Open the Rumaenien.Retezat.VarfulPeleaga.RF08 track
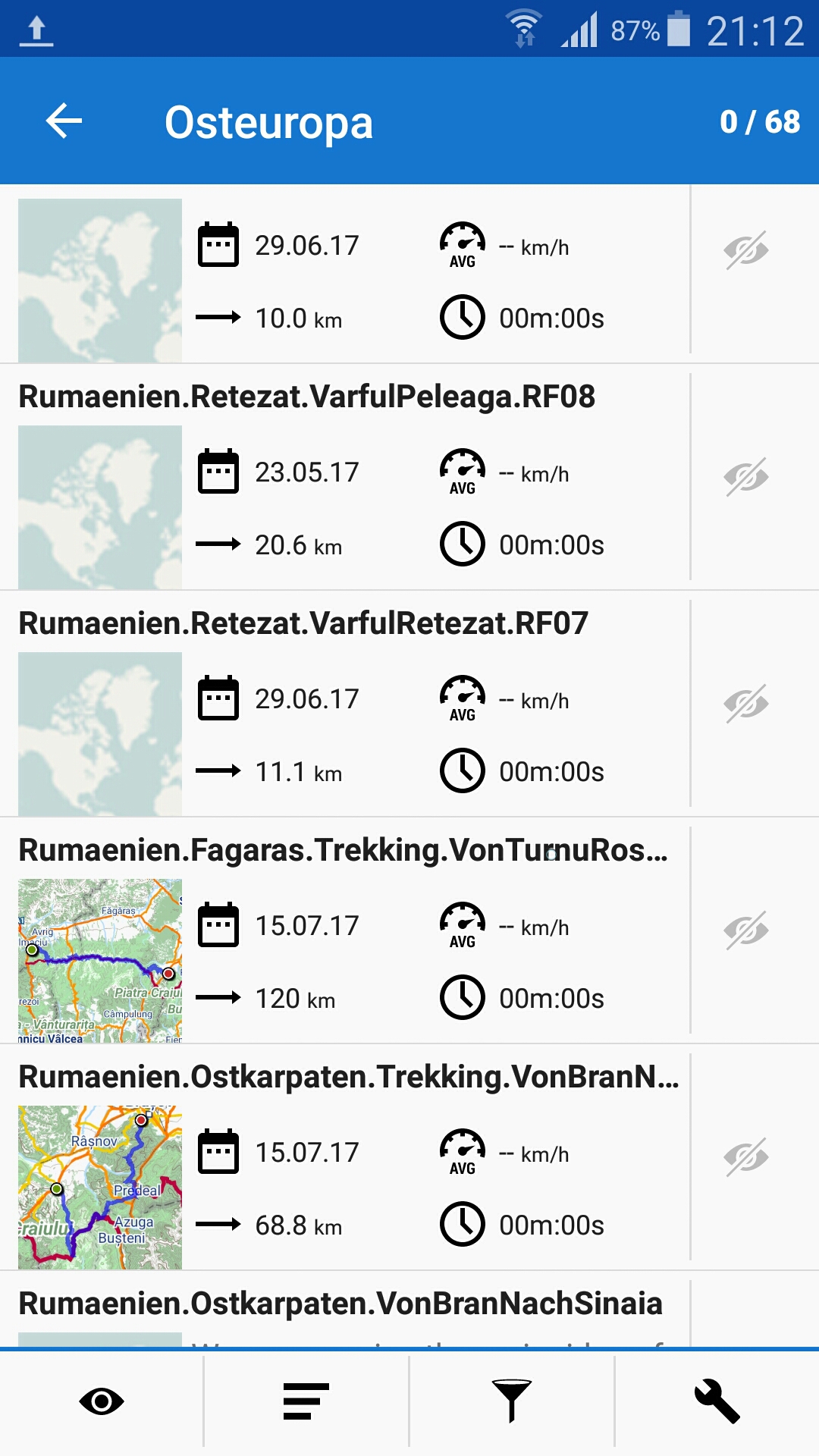The width and height of the screenshot is (819, 1456). [x=306, y=397]
